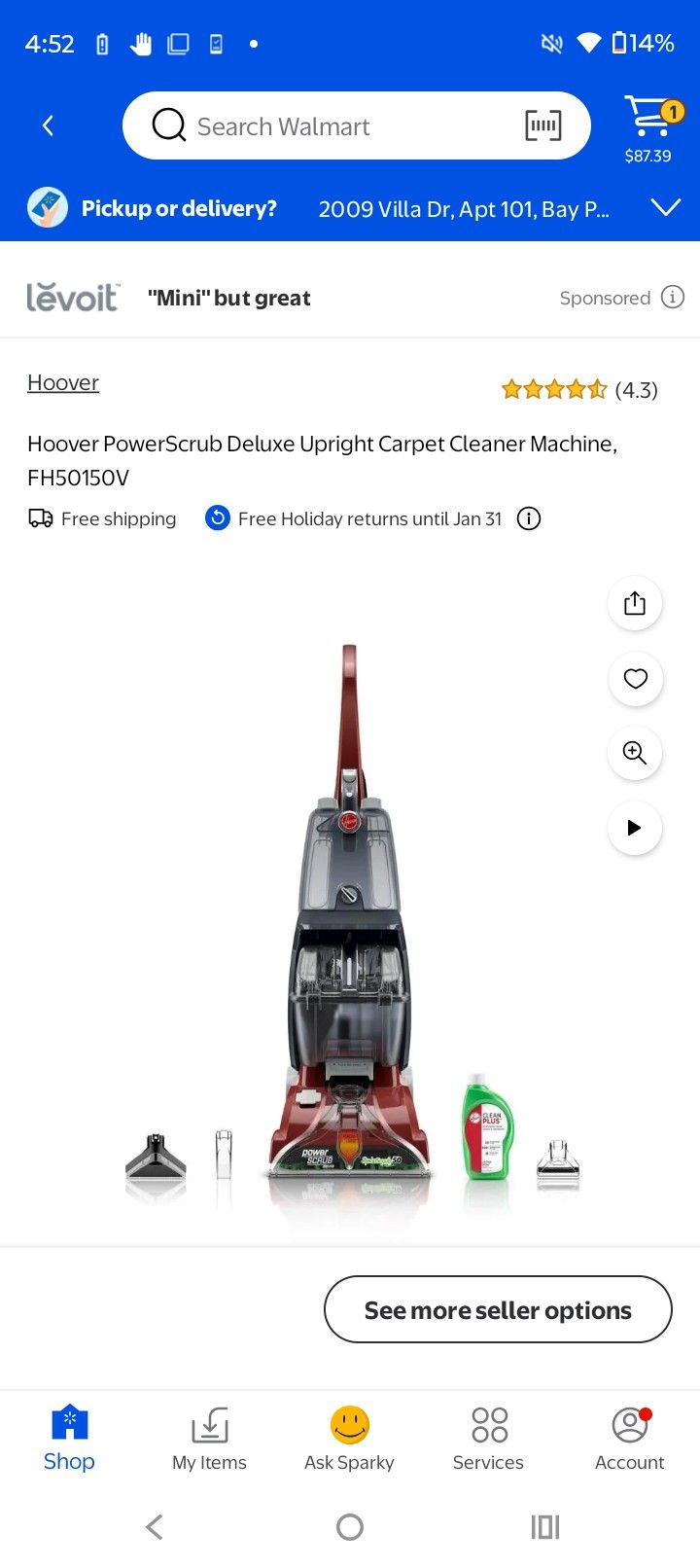Image resolution: width=700 pixels, height=1568 pixels.
Task: Open the shopping cart
Action: [648, 117]
